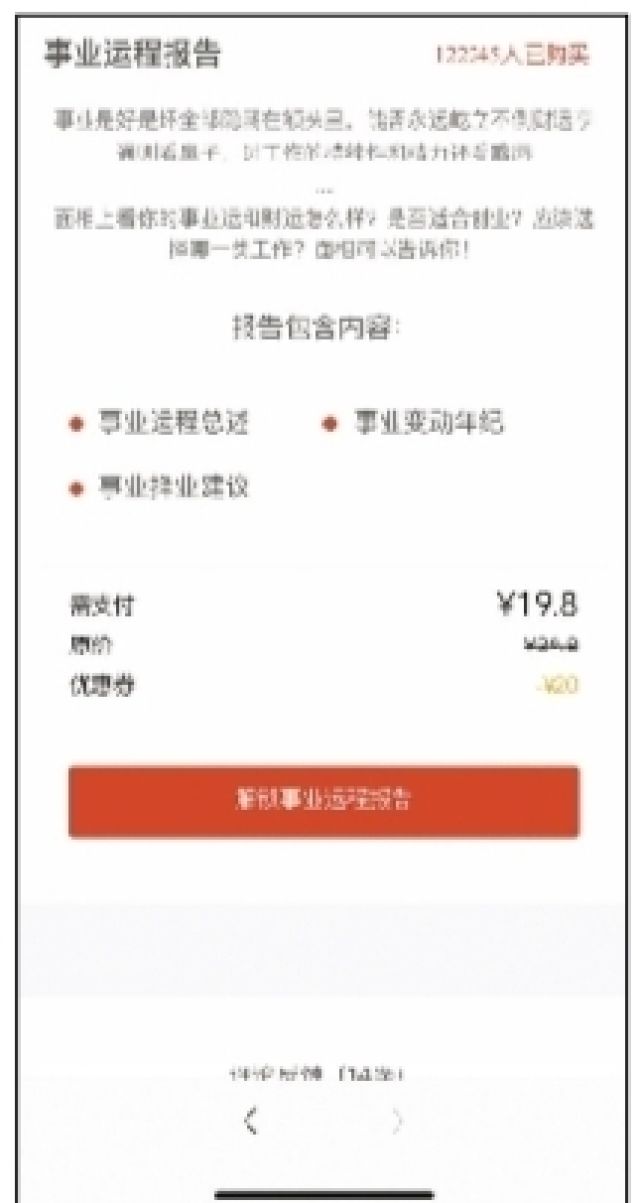640x1203 pixels.
Task: Tap the red 解锁事业运程报告 unlock button
Action: click(323, 801)
